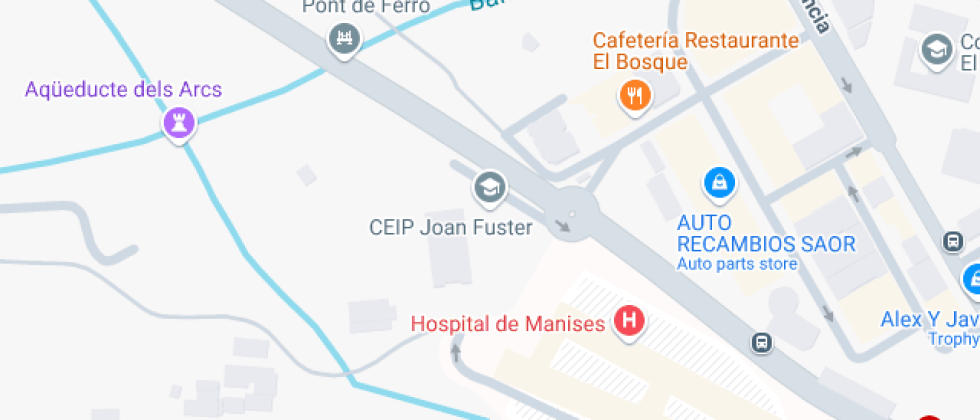
Task: Open the Aqüeducte dels Arcs landmark pin
Action: tap(180, 125)
